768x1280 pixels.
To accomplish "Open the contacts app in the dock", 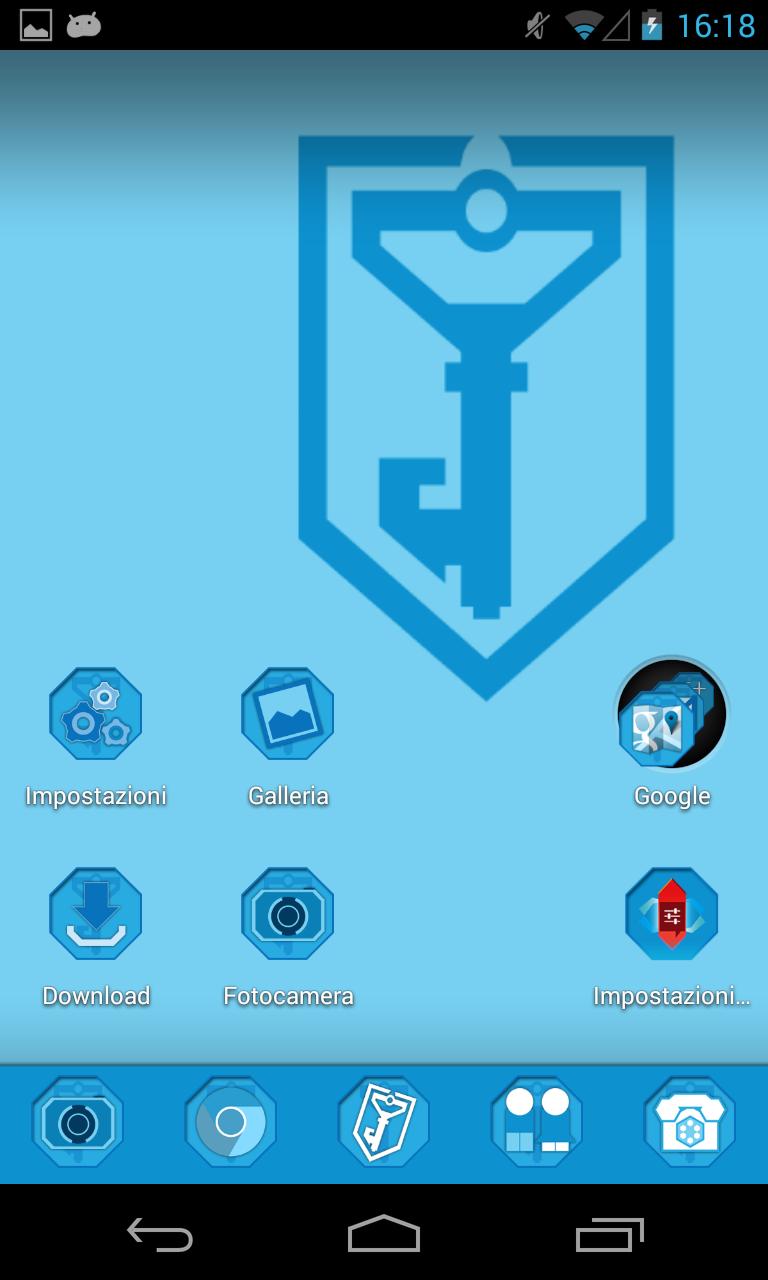I will click(537, 1122).
